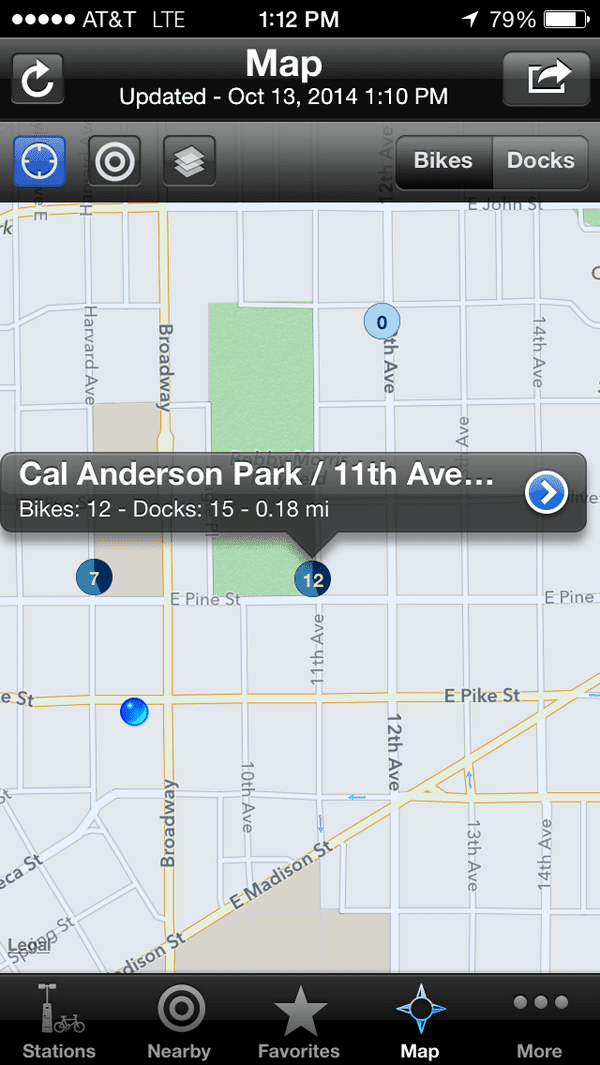Open Cal Anderson Park station details arrow
This screenshot has height=1065, width=600.
pyautogui.click(x=546, y=493)
